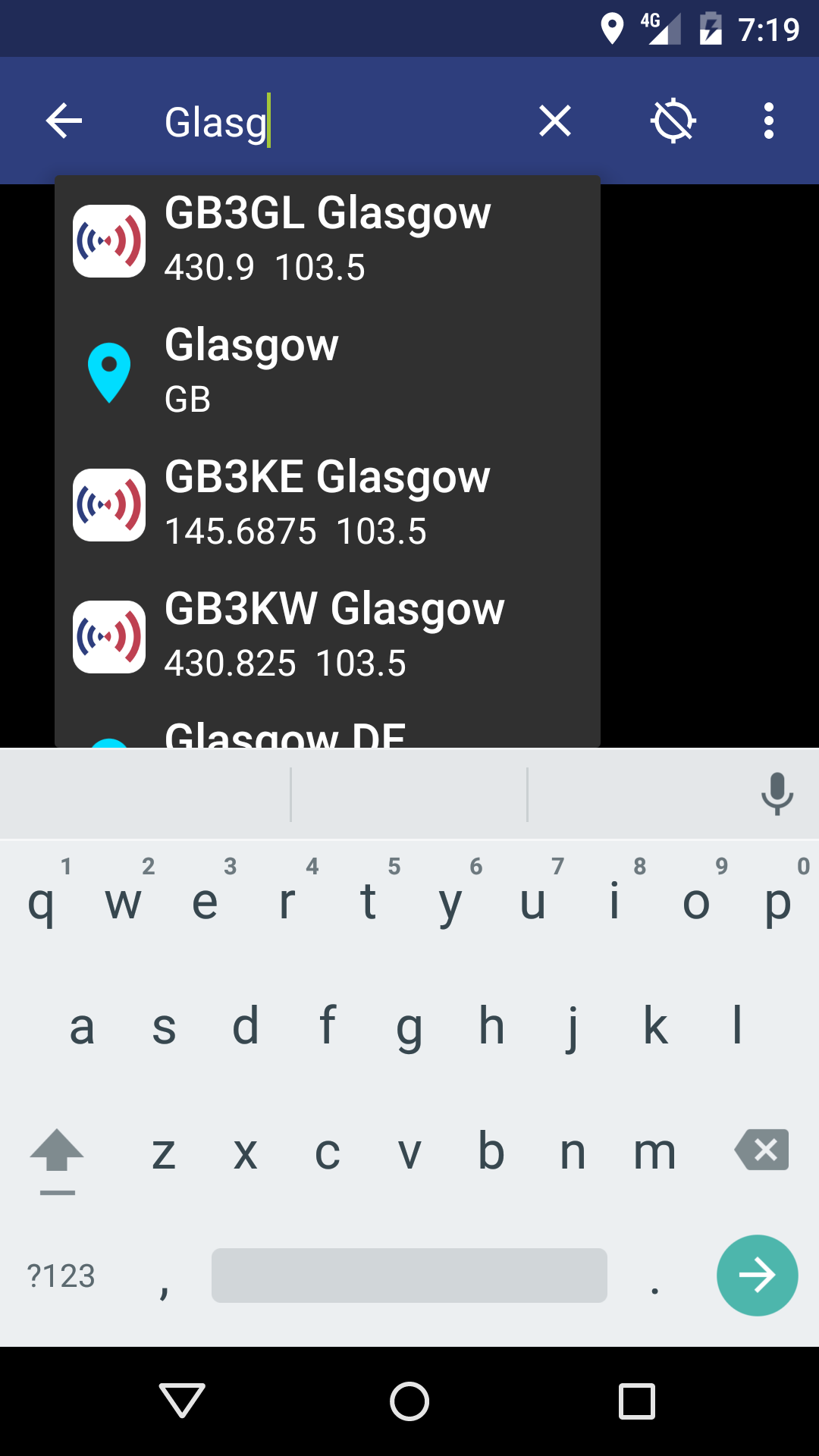Select the GB3GL Glasgow repeater result
Image resolution: width=819 pixels, height=1456 pixels.
(x=328, y=241)
